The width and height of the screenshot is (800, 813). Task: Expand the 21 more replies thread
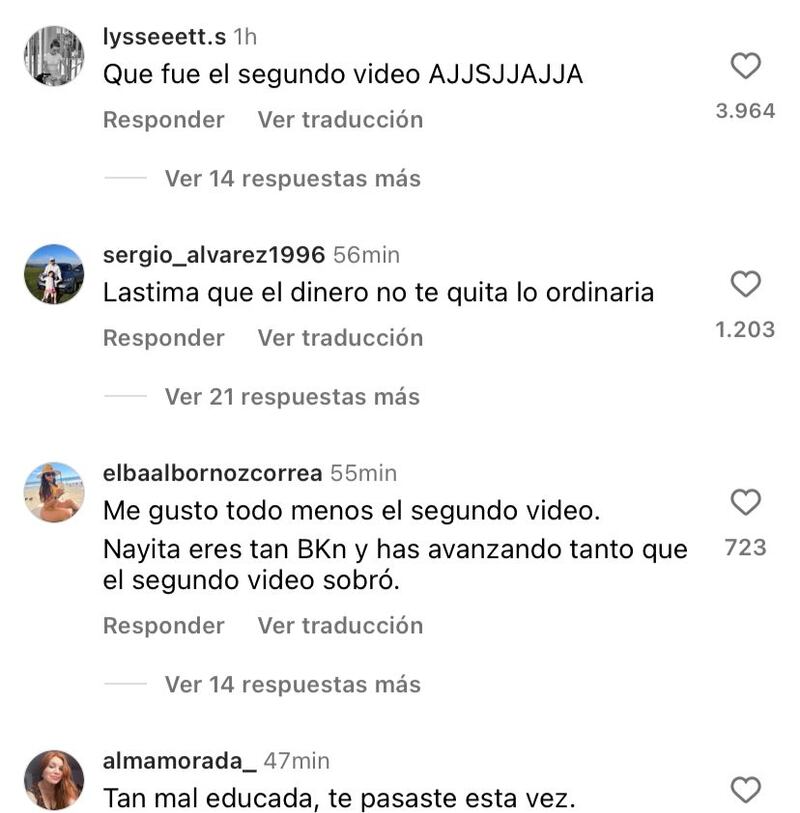click(292, 397)
